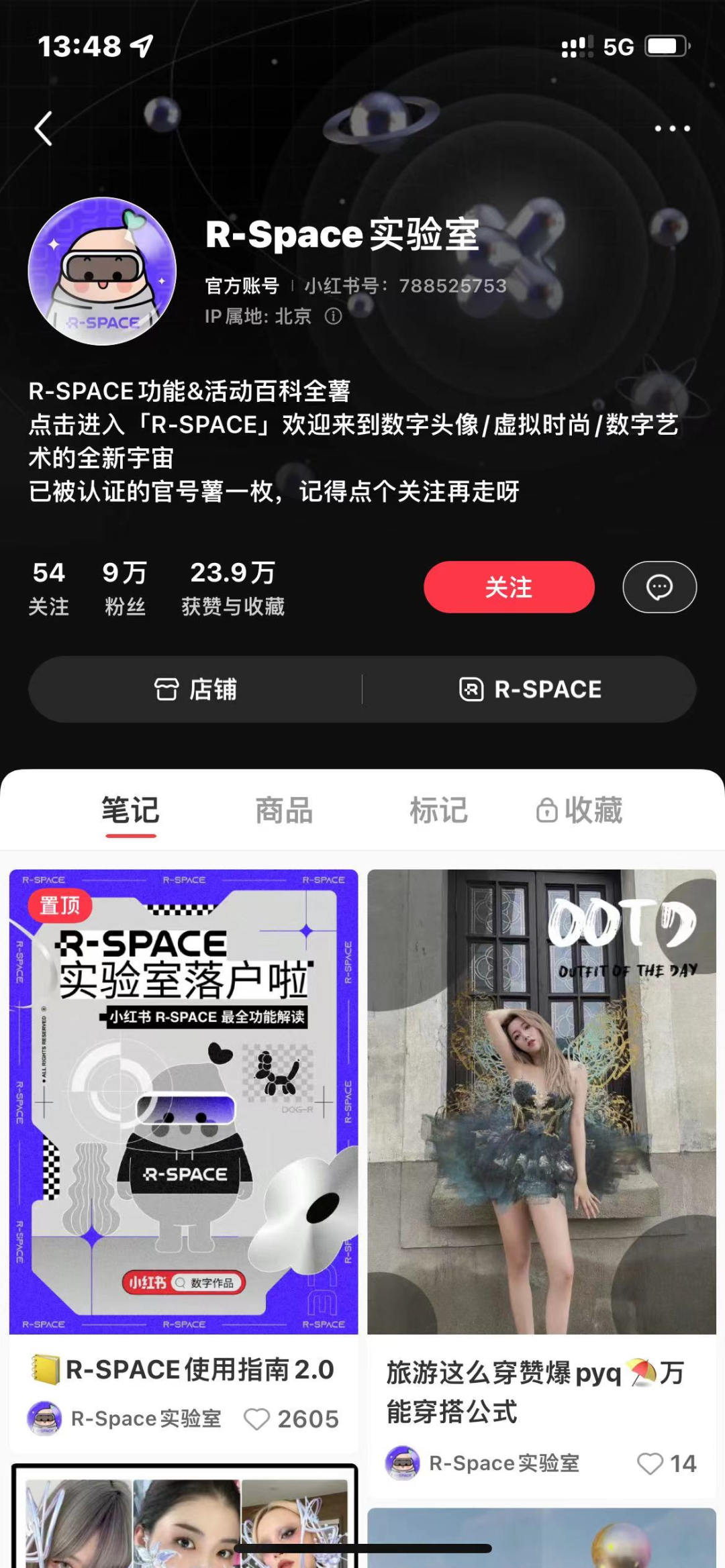This screenshot has height=1568, width=725.
Task: Switch to the 标记 tab
Action: (438, 811)
